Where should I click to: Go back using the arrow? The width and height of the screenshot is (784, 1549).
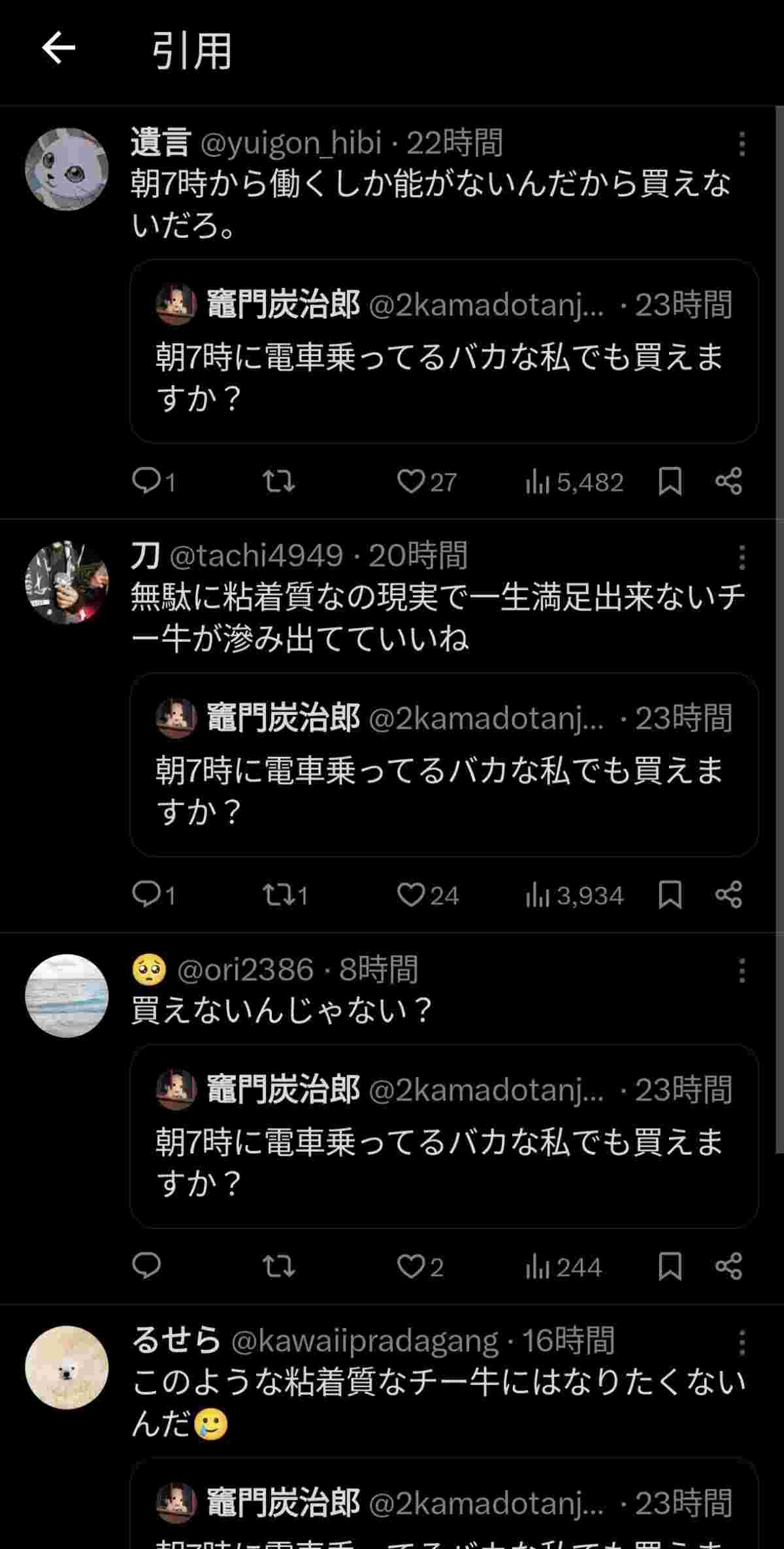pos(59,49)
